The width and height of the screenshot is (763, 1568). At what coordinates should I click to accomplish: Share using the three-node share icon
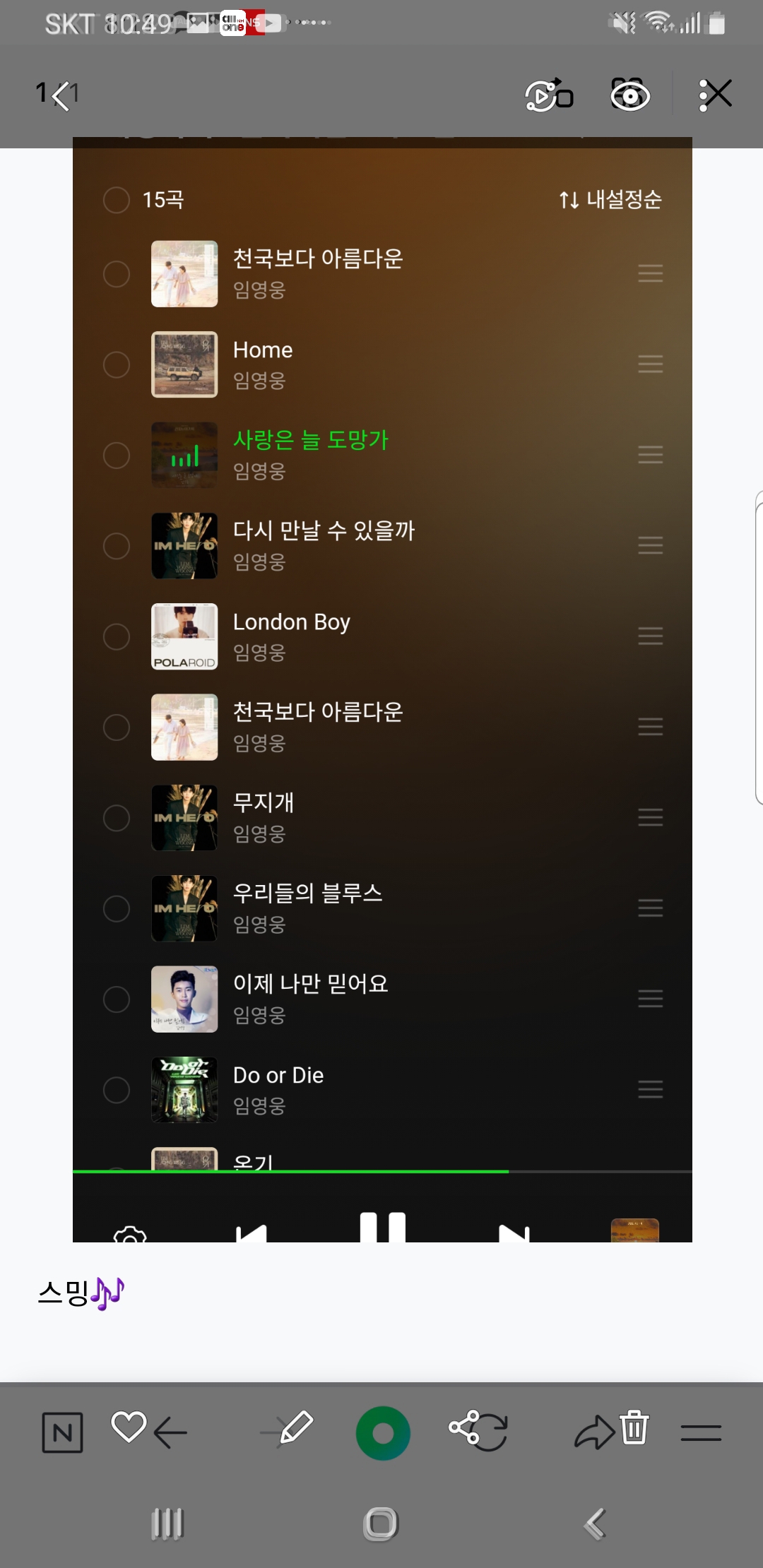point(464,1427)
